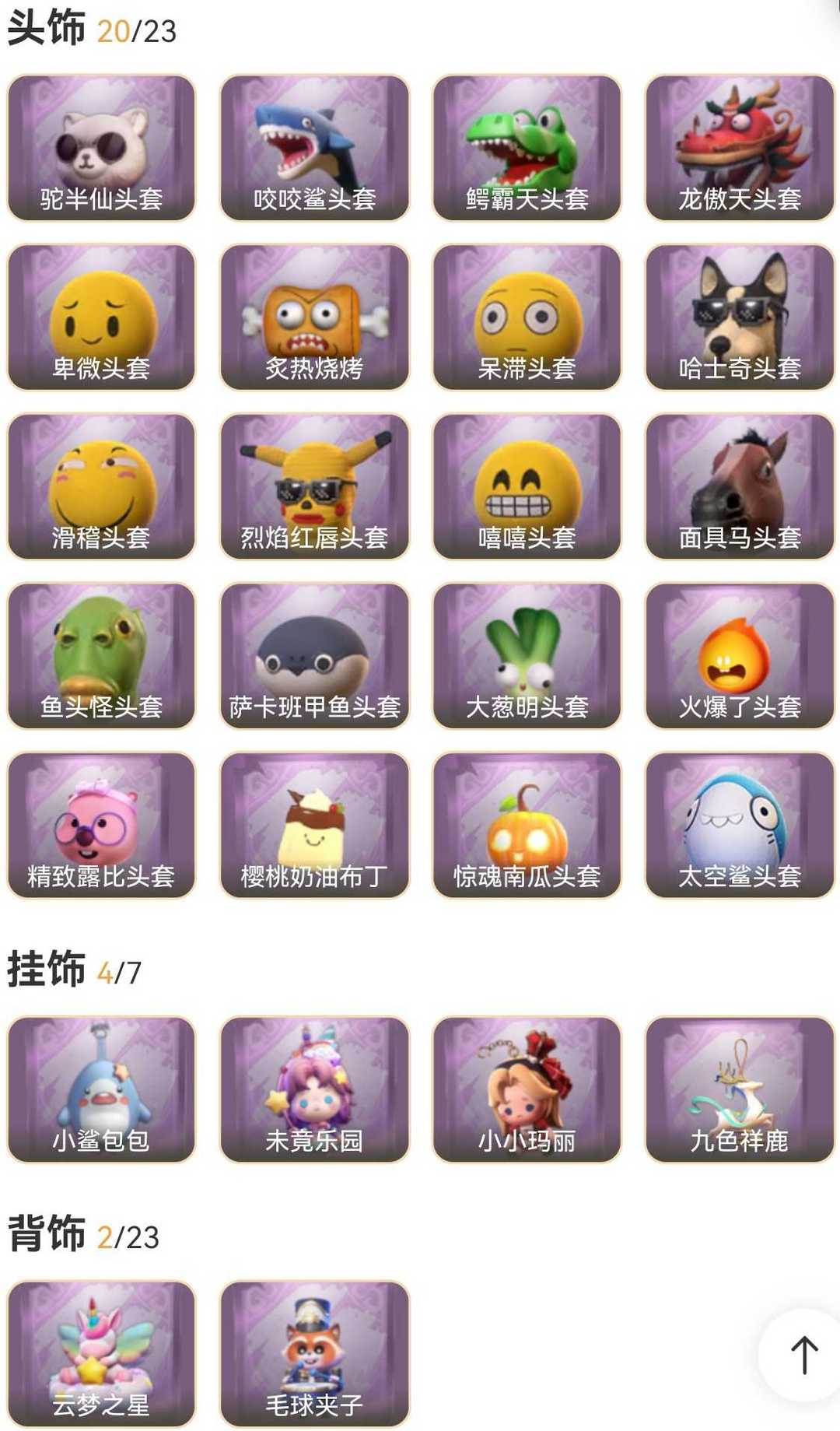Select the 鱼头怪头套 fish headgear

pyautogui.click(x=101, y=655)
